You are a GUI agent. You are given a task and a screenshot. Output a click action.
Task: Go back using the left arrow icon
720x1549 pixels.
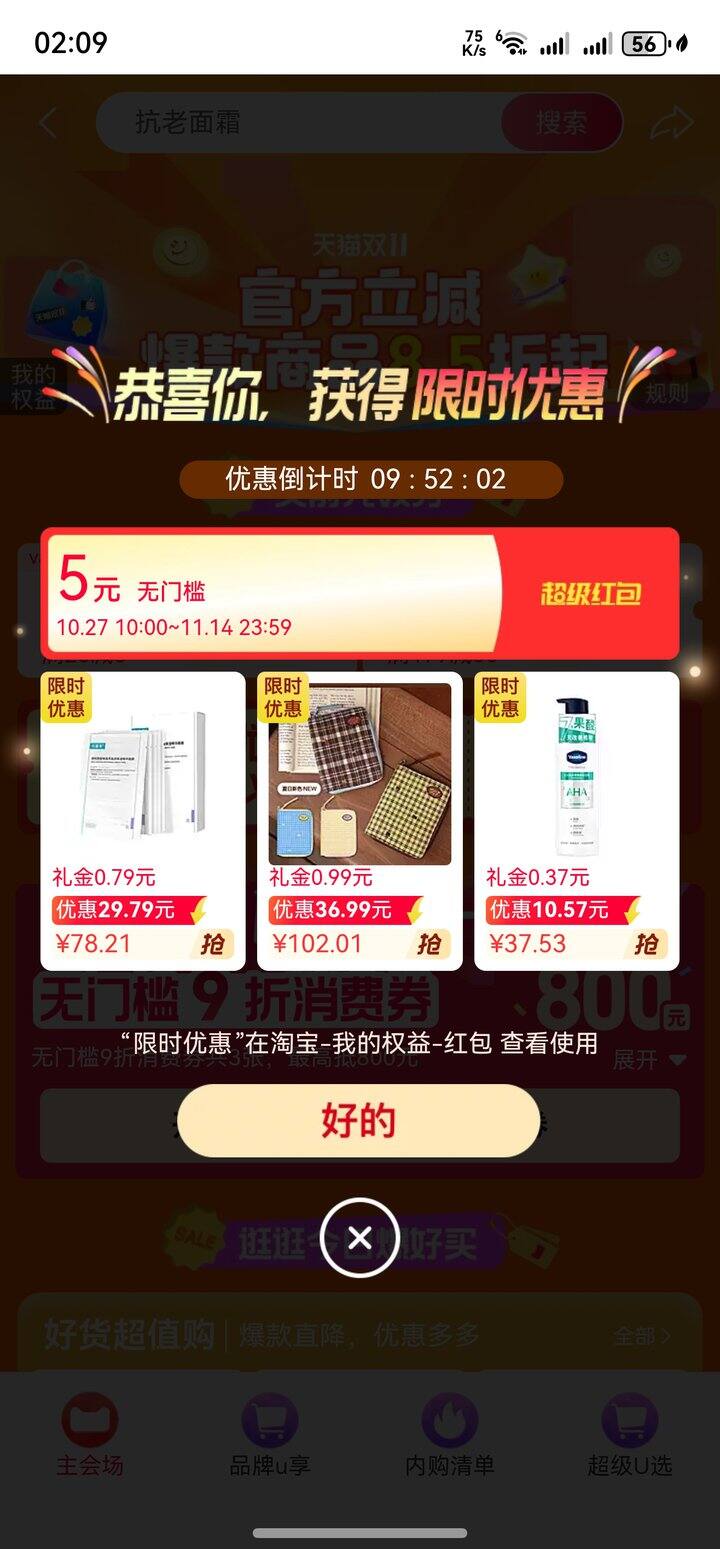coord(47,122)
